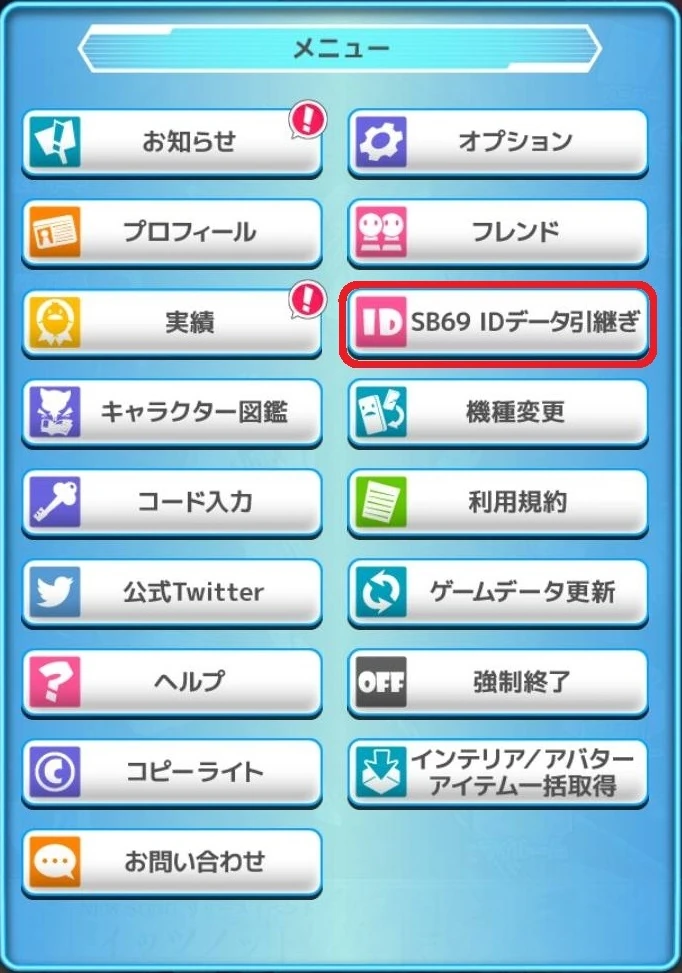Screen dimensions: 682x973
Task: Select SB69 IDデータ引継ぎ
Action: click(x=498, y=323)
